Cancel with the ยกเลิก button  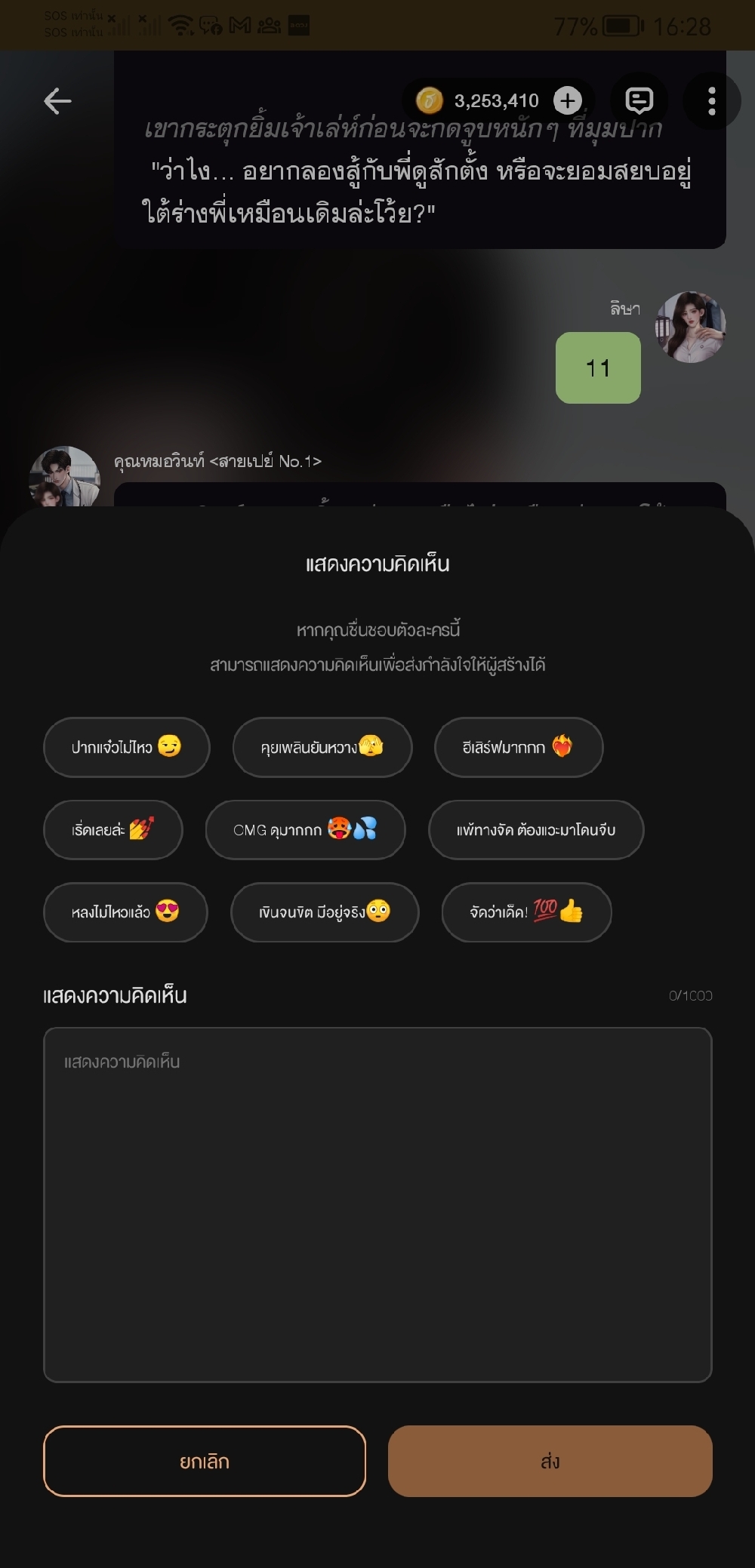[x=205, y=1461]
